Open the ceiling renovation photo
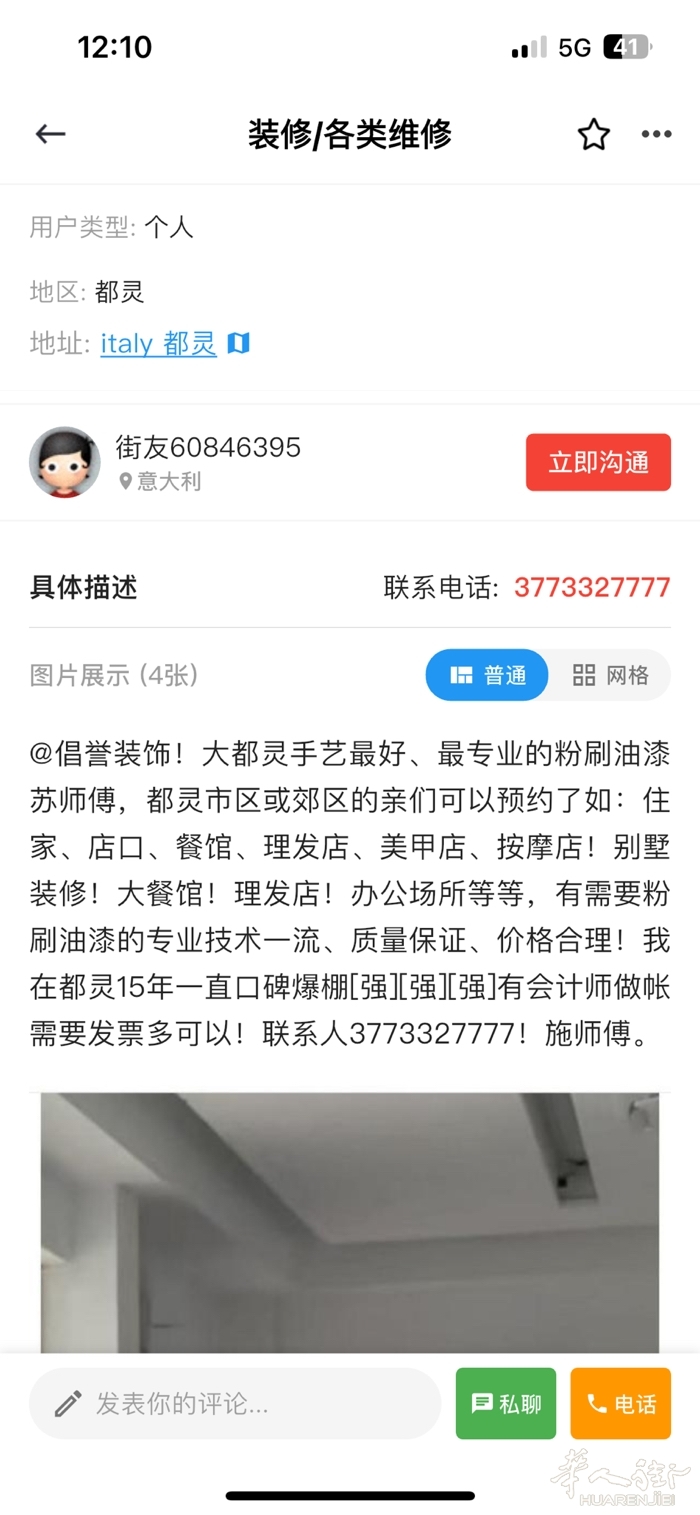Viewport: 700px width, 1515px height. 350,1220
